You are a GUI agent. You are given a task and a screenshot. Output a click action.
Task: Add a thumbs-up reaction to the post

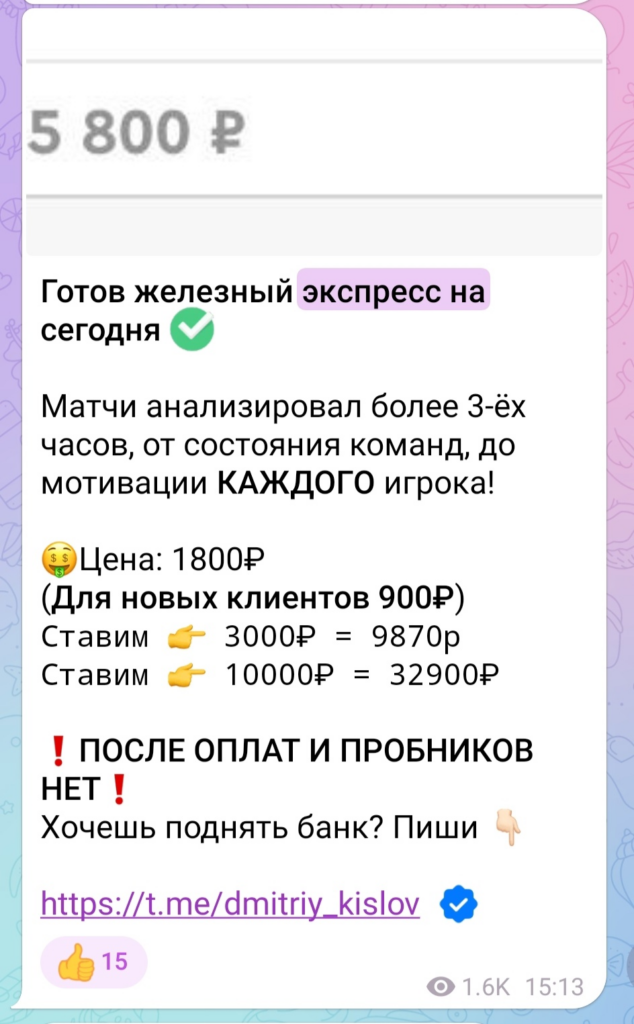coord(94,962)
